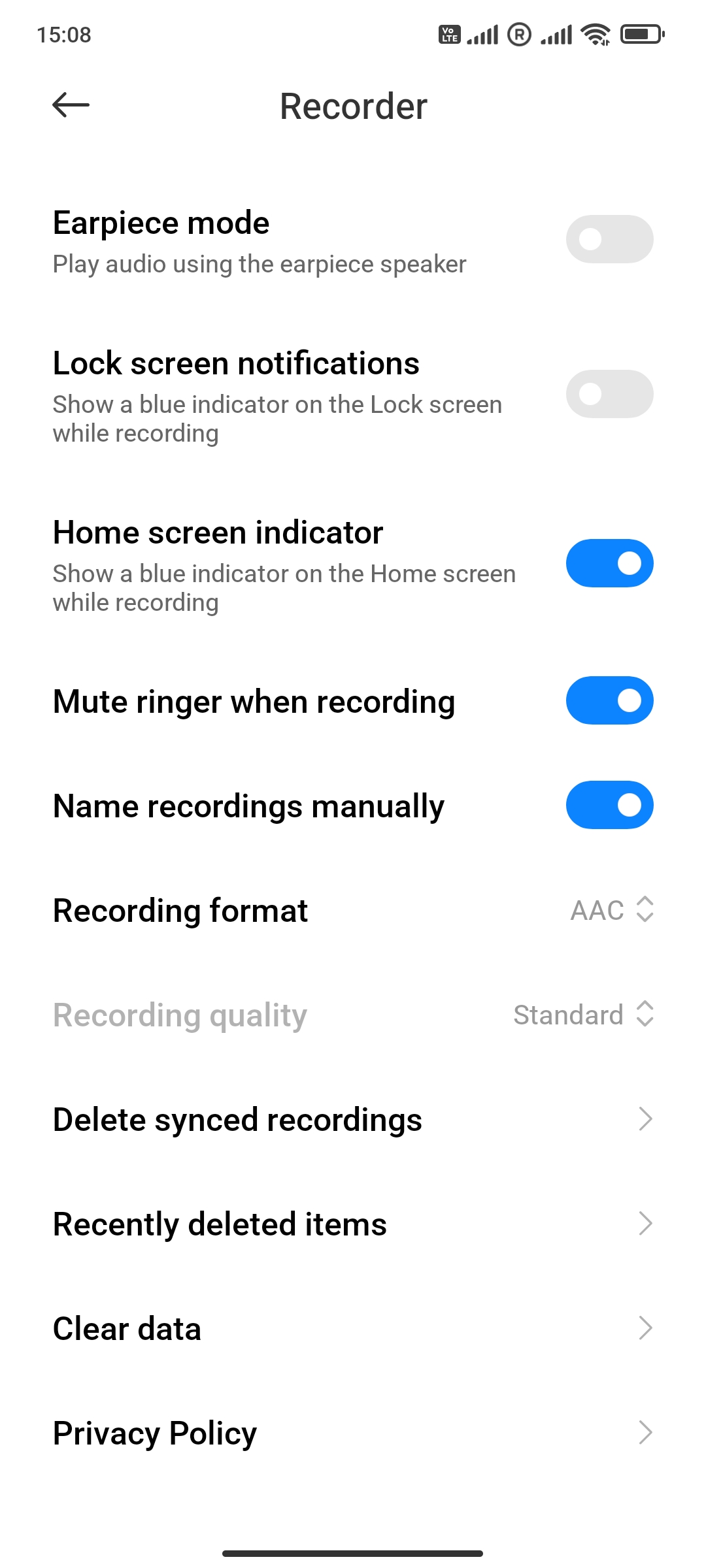Turn on Lock screen notifications

609,394
